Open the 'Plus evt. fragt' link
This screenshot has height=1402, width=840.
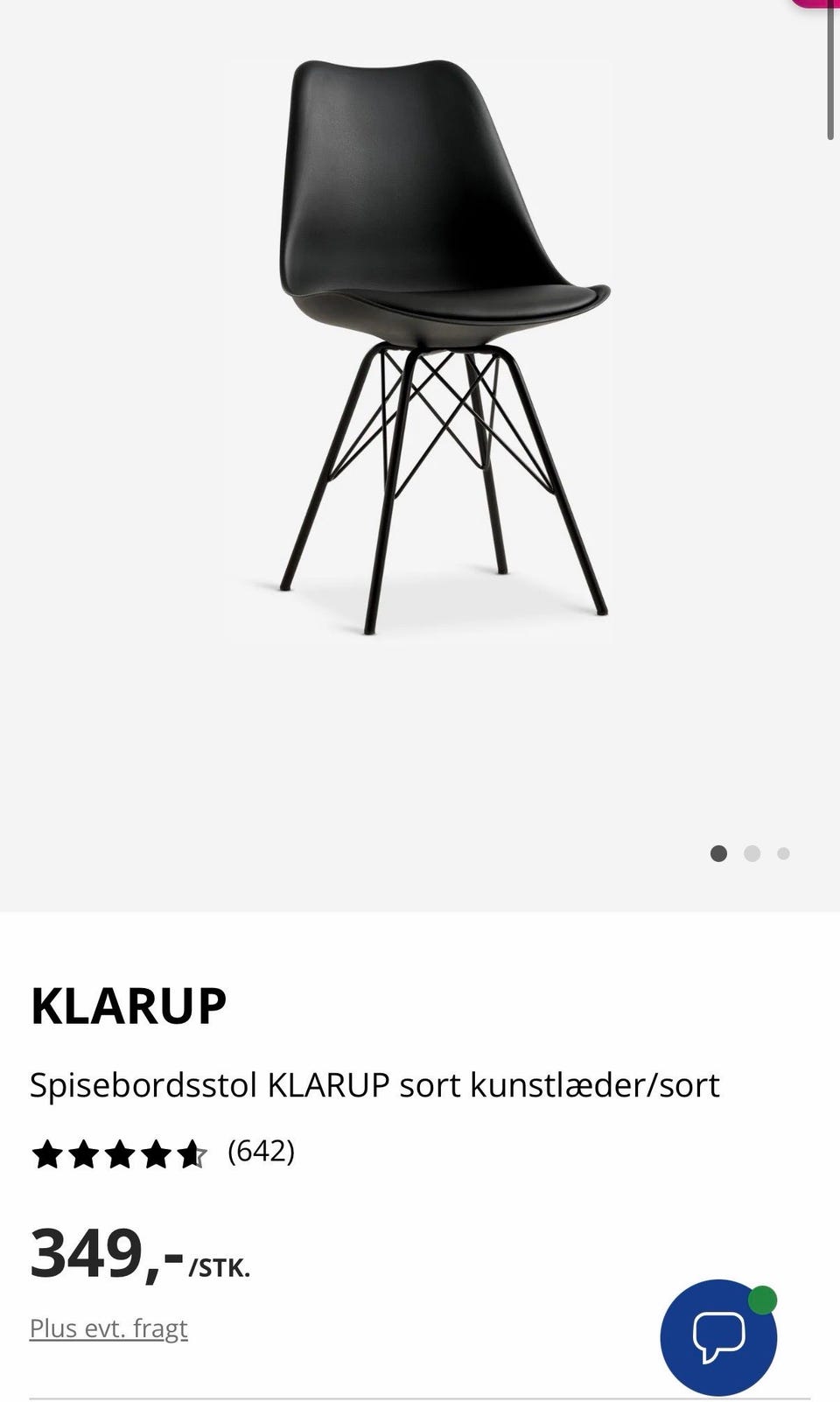(x=108, y=1328)
